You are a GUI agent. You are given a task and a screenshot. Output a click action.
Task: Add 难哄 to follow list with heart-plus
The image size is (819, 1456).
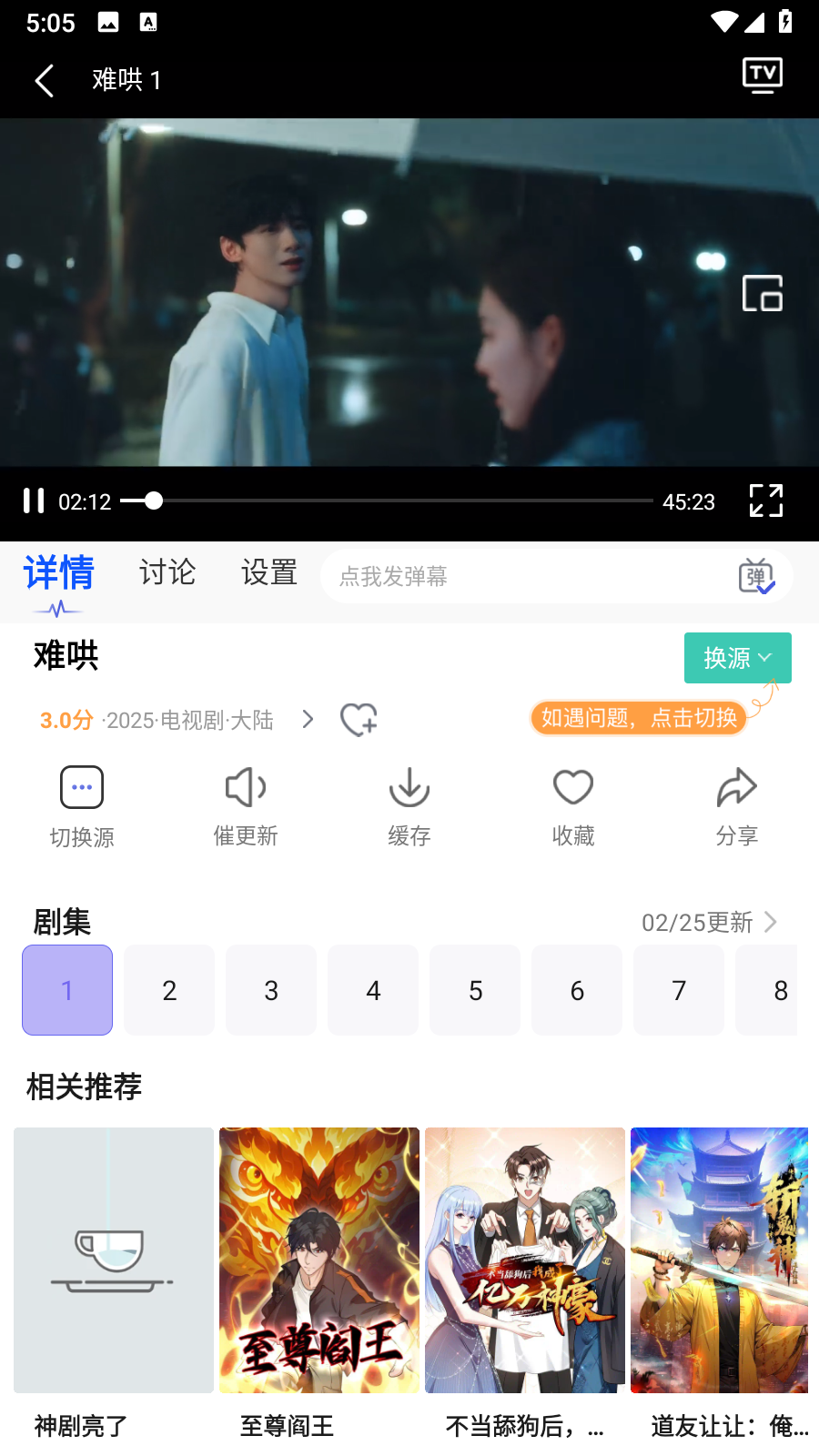pos(359,720)
